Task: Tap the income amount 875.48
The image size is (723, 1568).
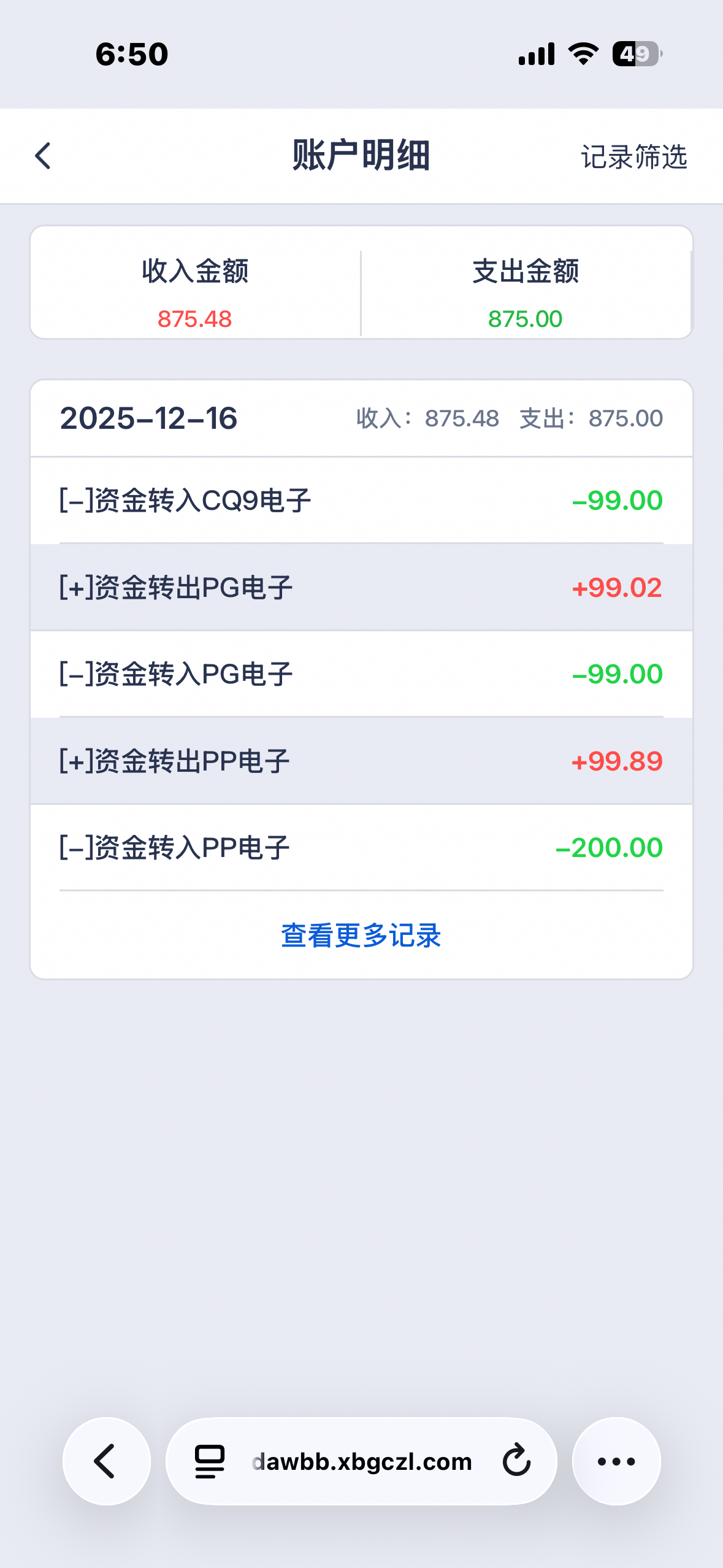Action: (x=194, y=319)
